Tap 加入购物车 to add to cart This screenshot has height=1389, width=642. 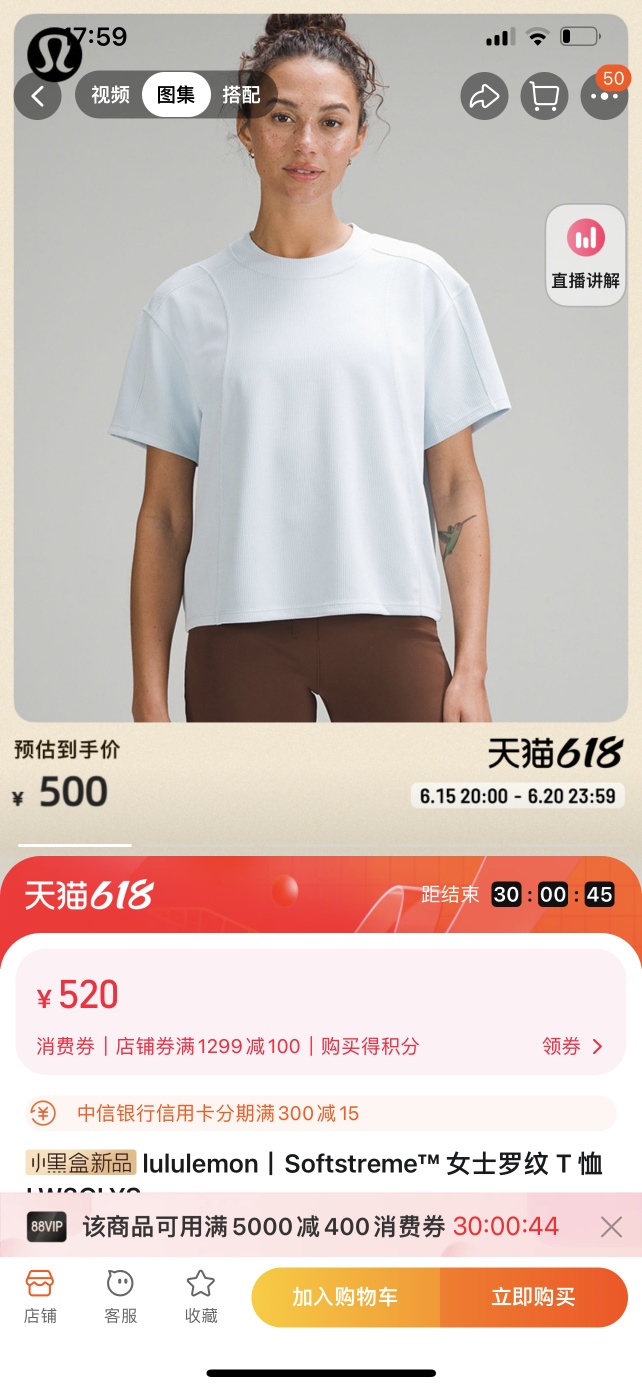click(x=345, y=1297)
